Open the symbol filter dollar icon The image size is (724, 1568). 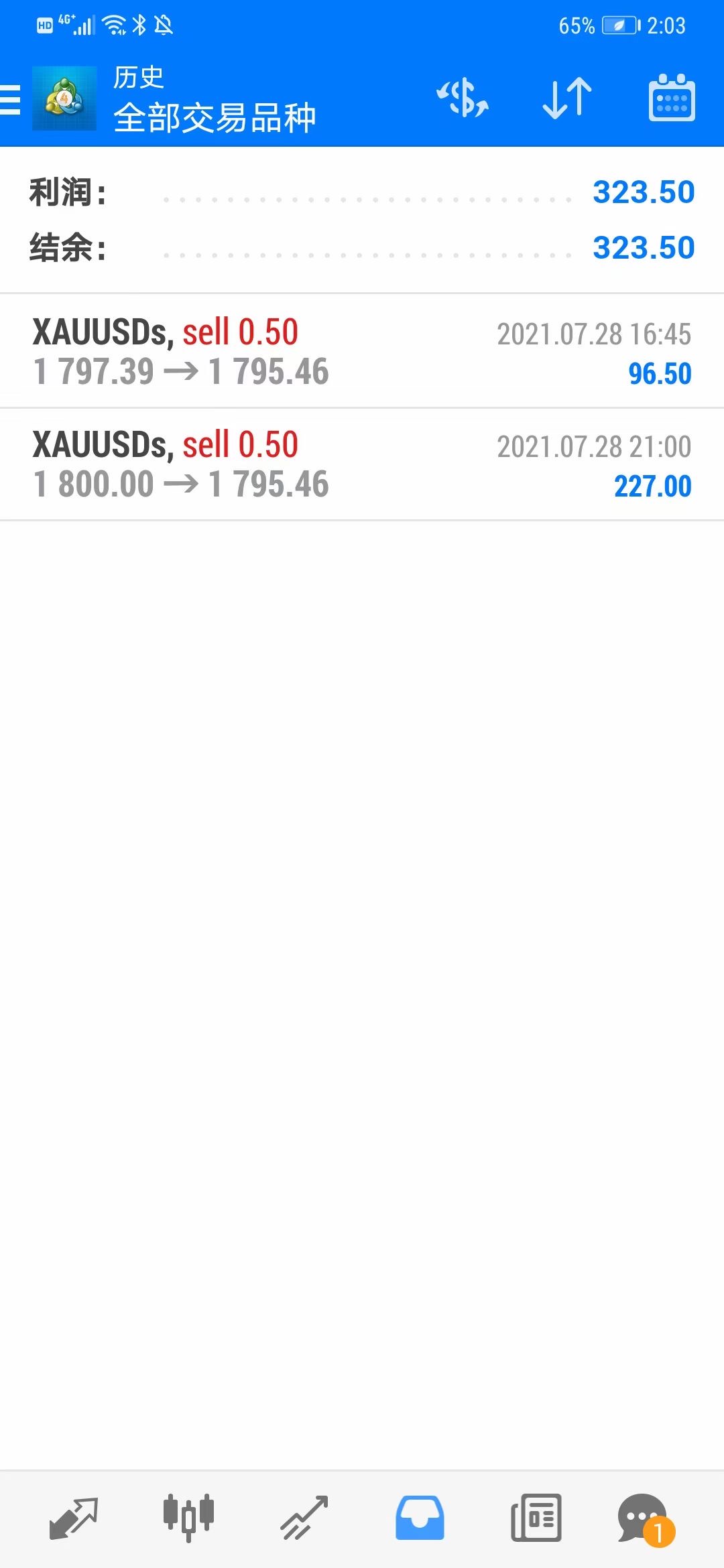463,99
